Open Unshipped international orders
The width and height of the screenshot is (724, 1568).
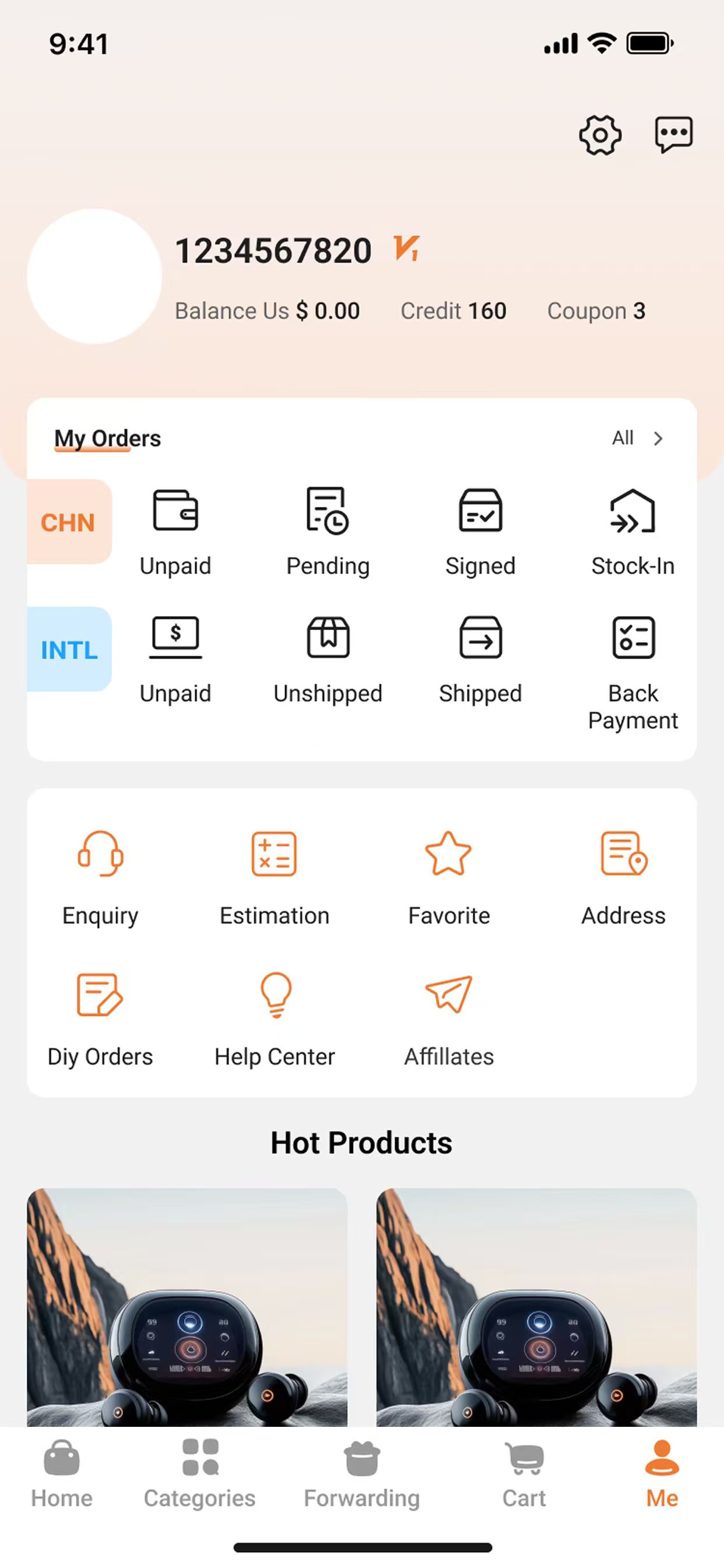tap(328, 660)
